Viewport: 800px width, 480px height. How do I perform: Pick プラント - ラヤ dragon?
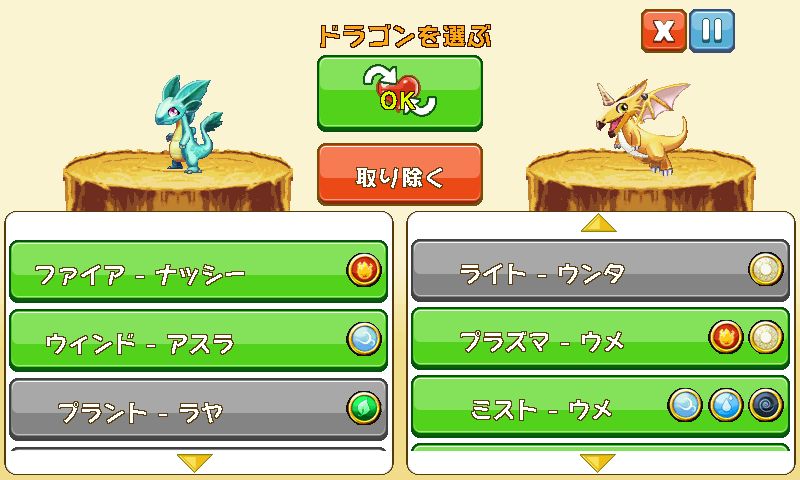pos(198,409)
